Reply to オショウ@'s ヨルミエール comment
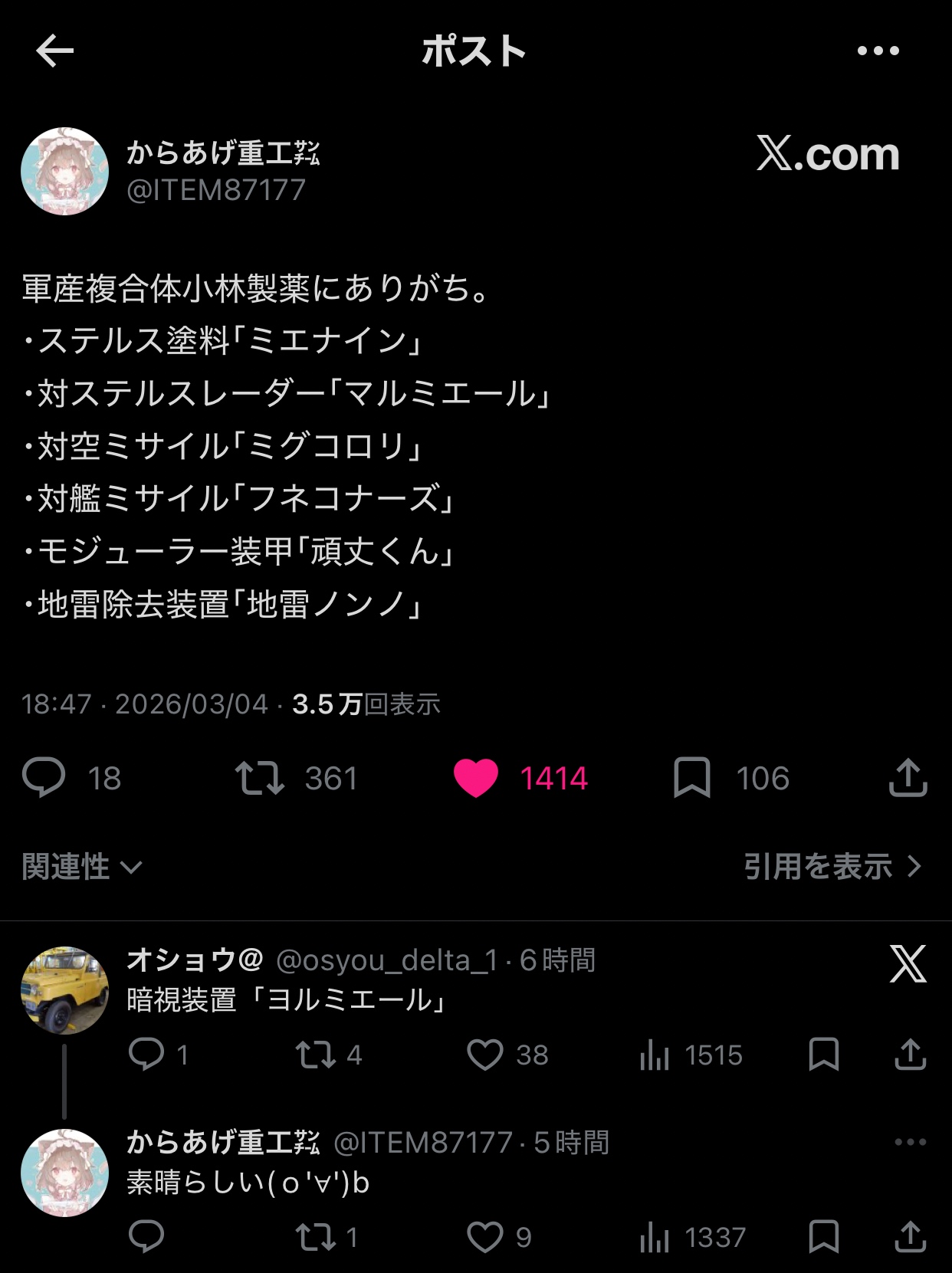This screenshot has height=1273, width=952. [x=146, y=1055]
